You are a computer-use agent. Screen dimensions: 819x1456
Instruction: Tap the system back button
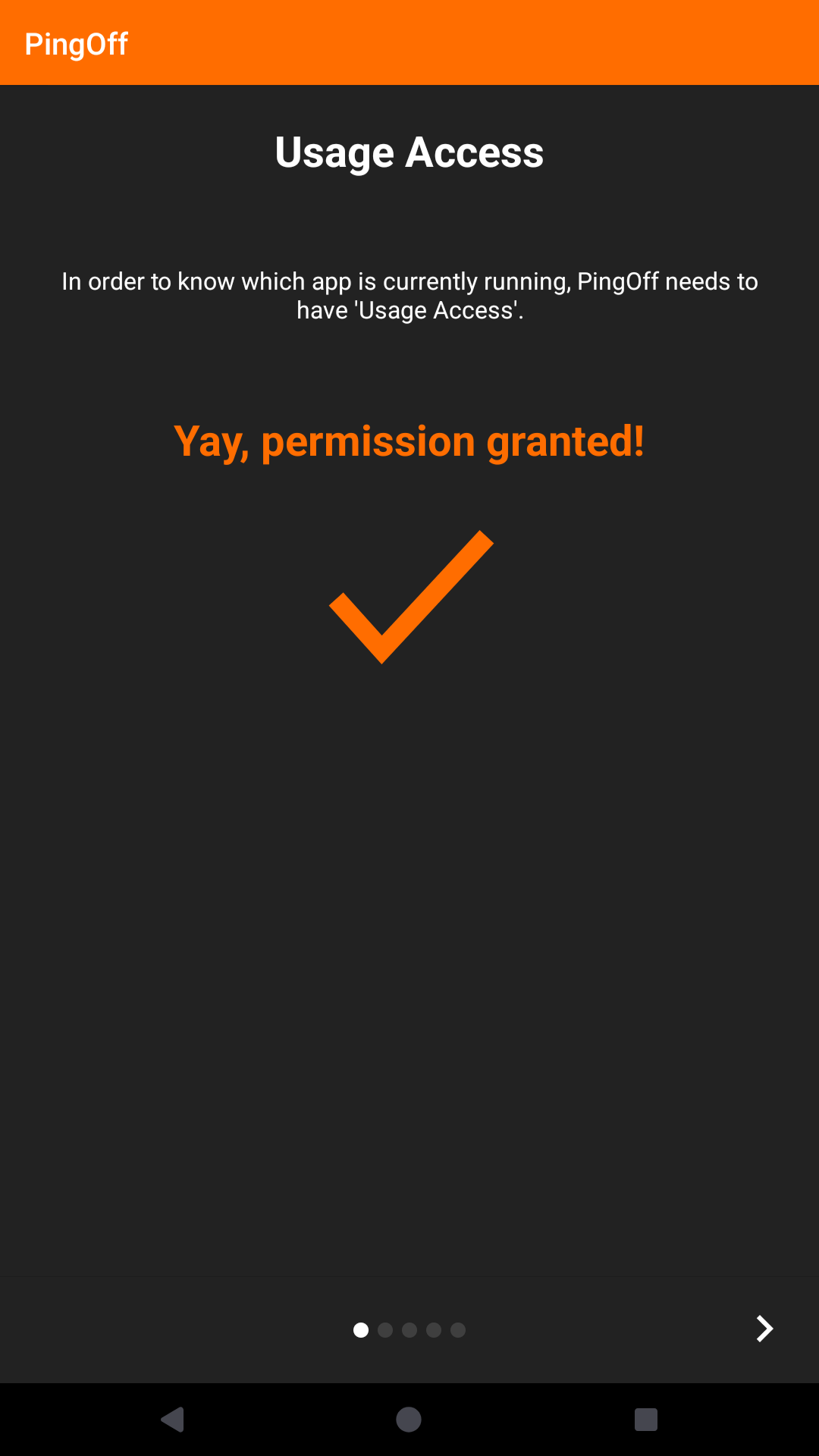tap(174, 1419)
